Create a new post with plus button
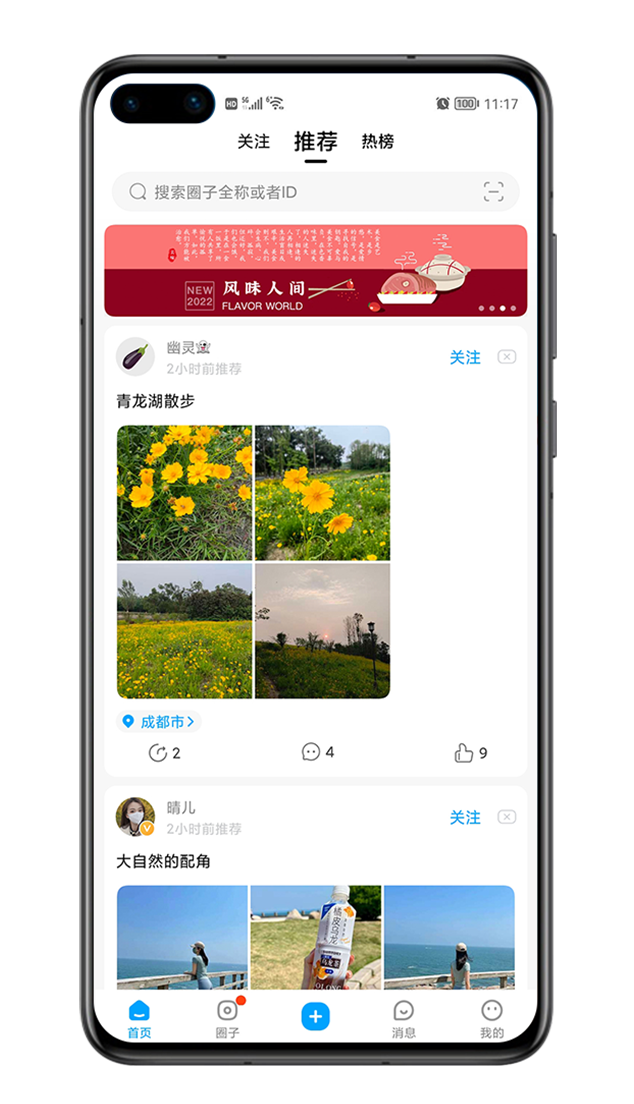634x1104 pixels. [x=315, y=1017]
